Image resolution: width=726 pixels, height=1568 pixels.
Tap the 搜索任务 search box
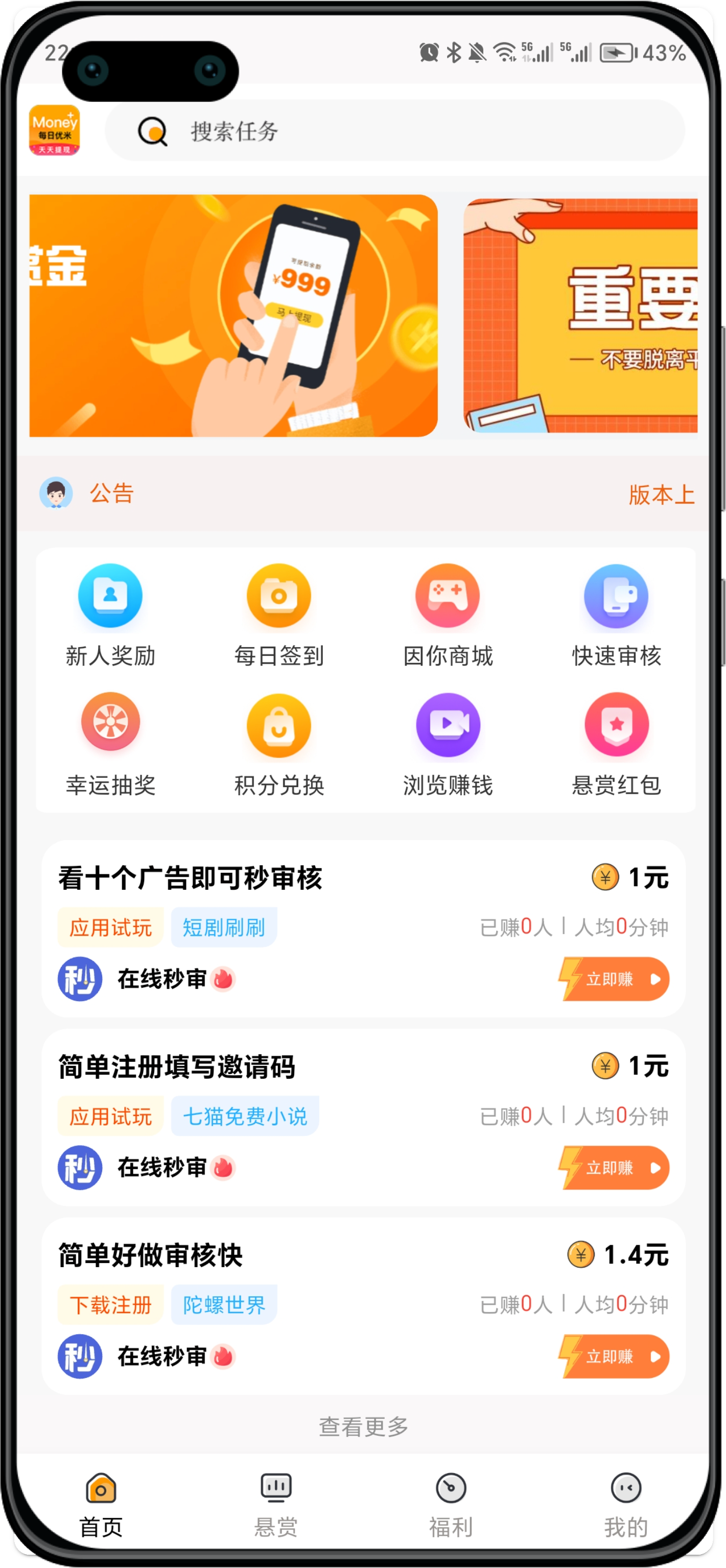[394, 131]
